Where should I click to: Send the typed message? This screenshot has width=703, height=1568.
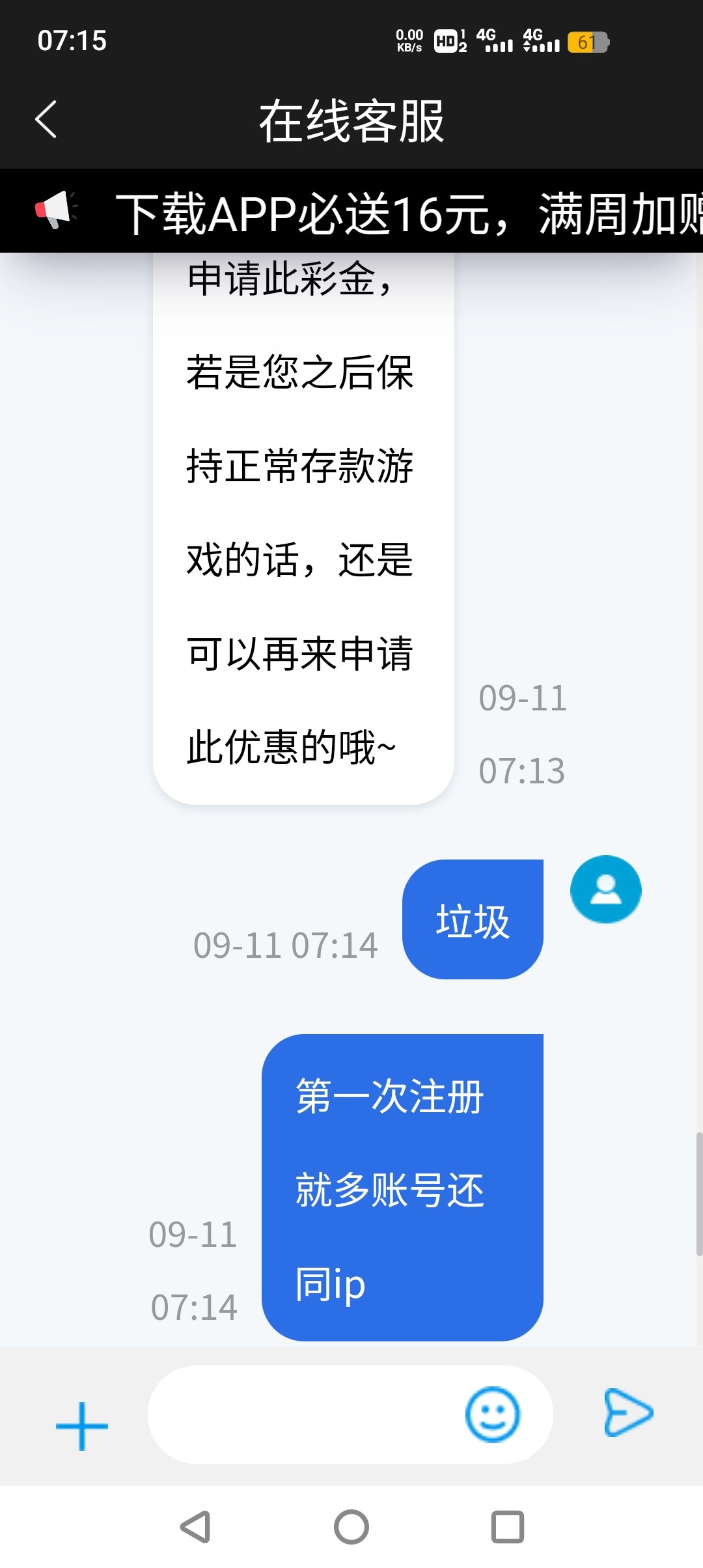(x=628, y=1413)
